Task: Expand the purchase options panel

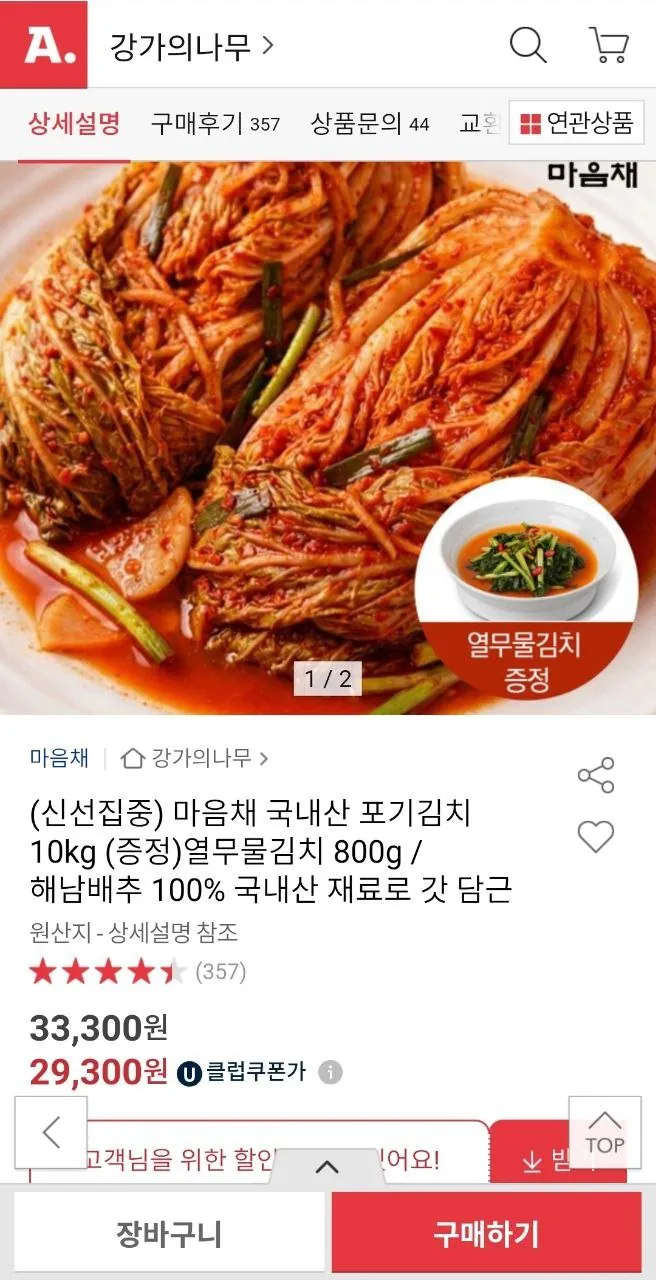Action: coord(327,1167)
